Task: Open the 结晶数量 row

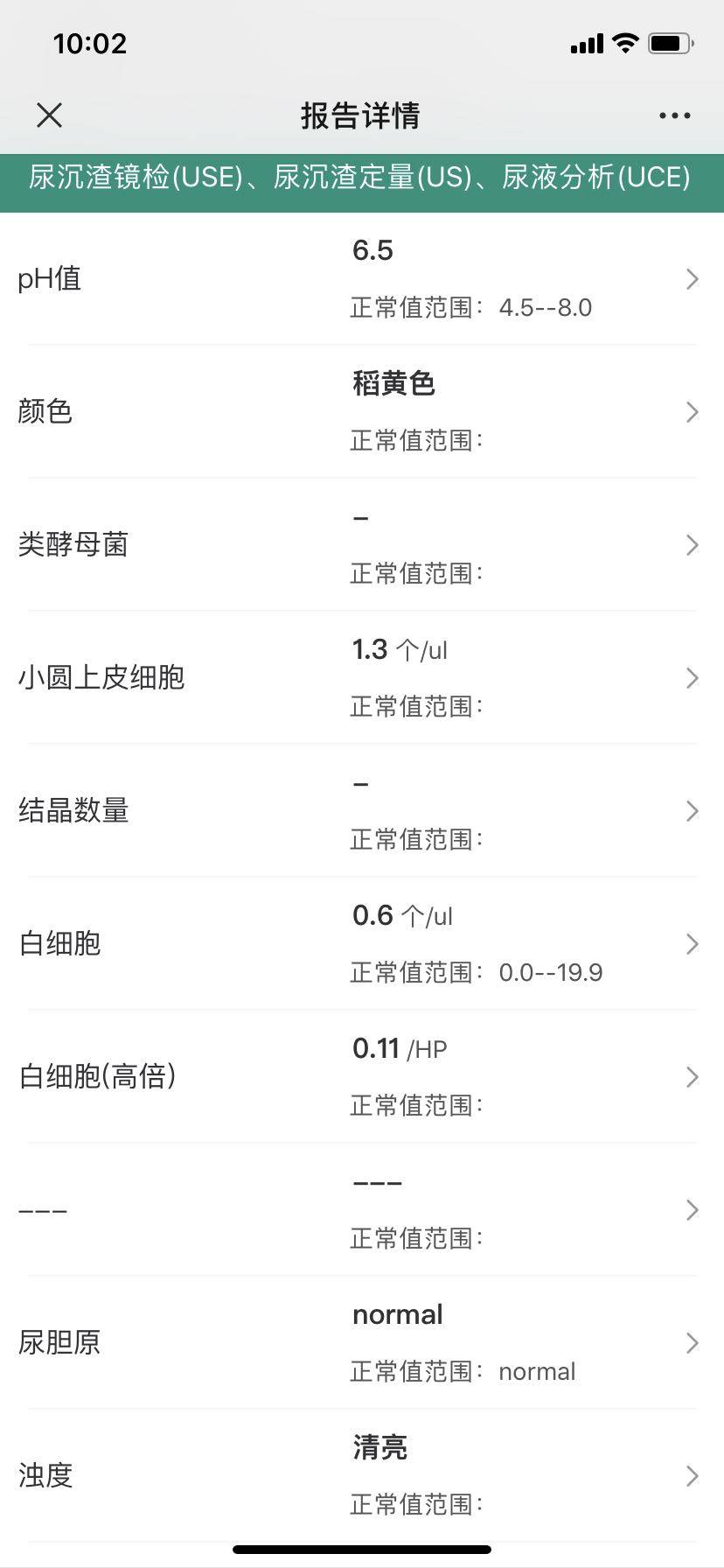Action: (x=362, y=811)
